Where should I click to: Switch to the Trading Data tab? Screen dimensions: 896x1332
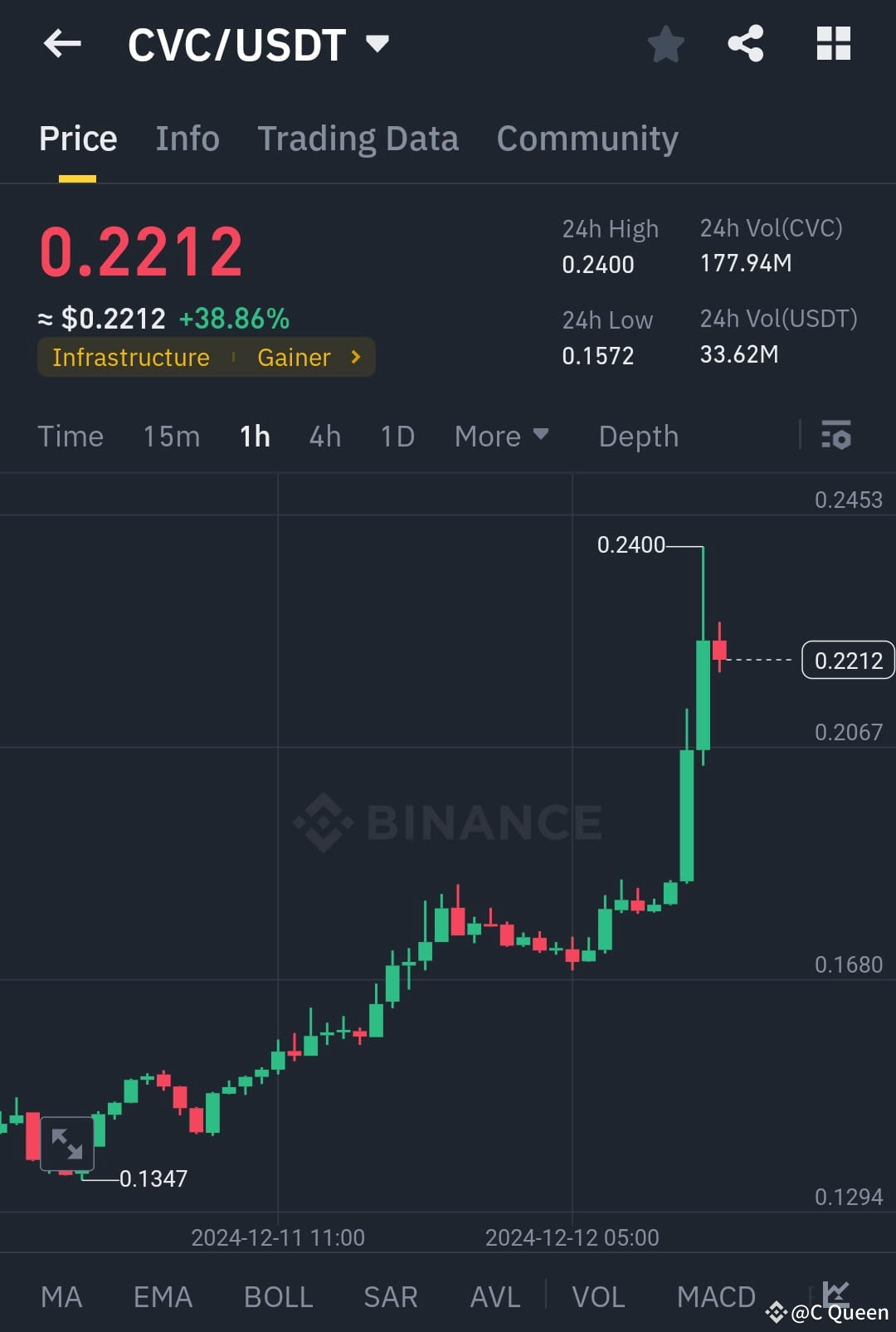pos(358,138)
